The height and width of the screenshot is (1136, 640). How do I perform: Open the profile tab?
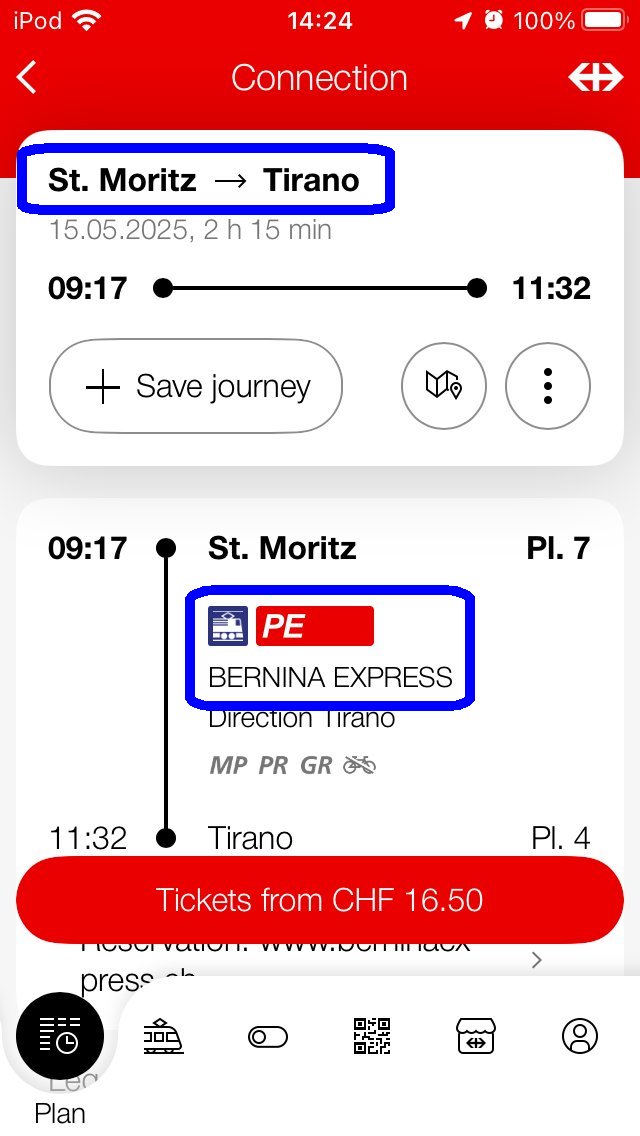(580, 1036)
